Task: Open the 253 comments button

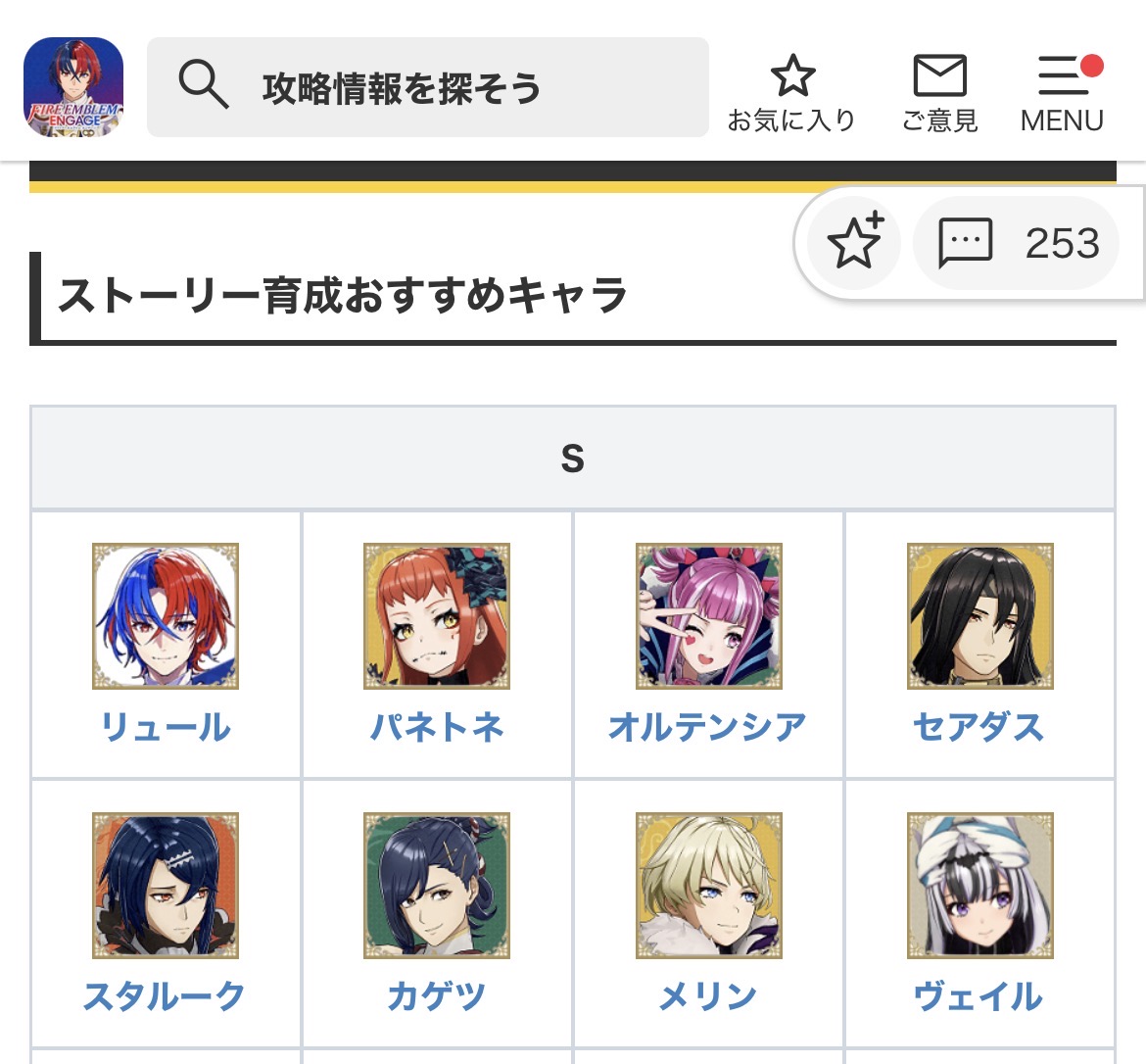Action: (x=1017, y=243)
